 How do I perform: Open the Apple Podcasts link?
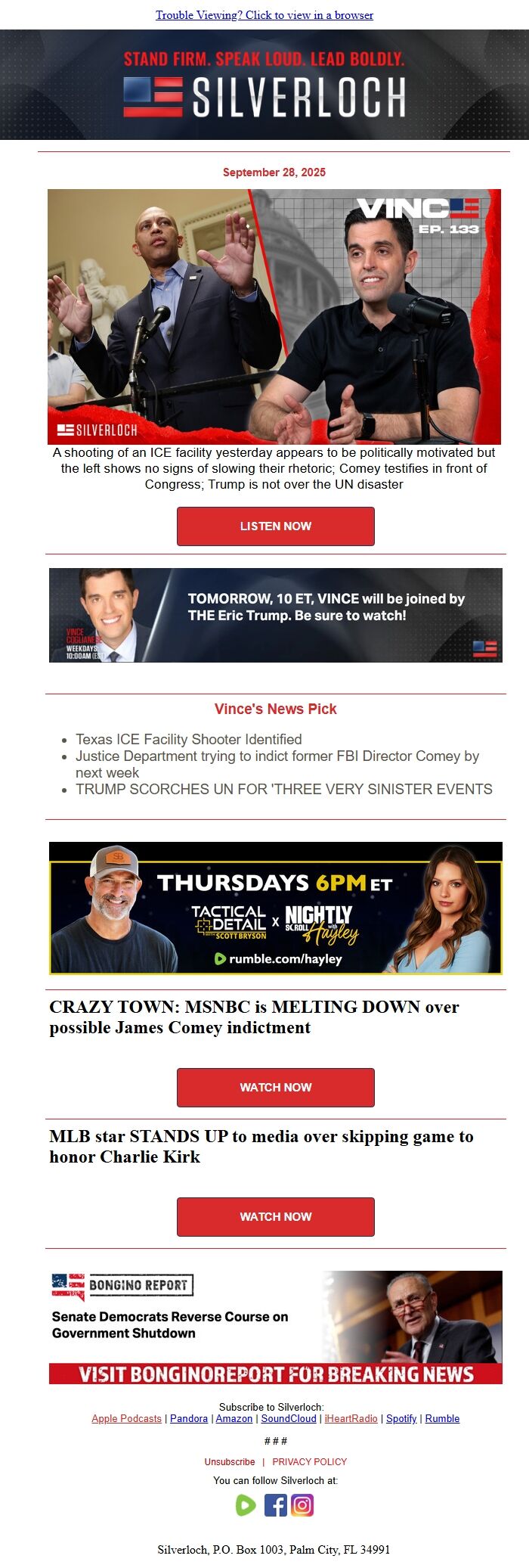click(x=127, y=1418)
